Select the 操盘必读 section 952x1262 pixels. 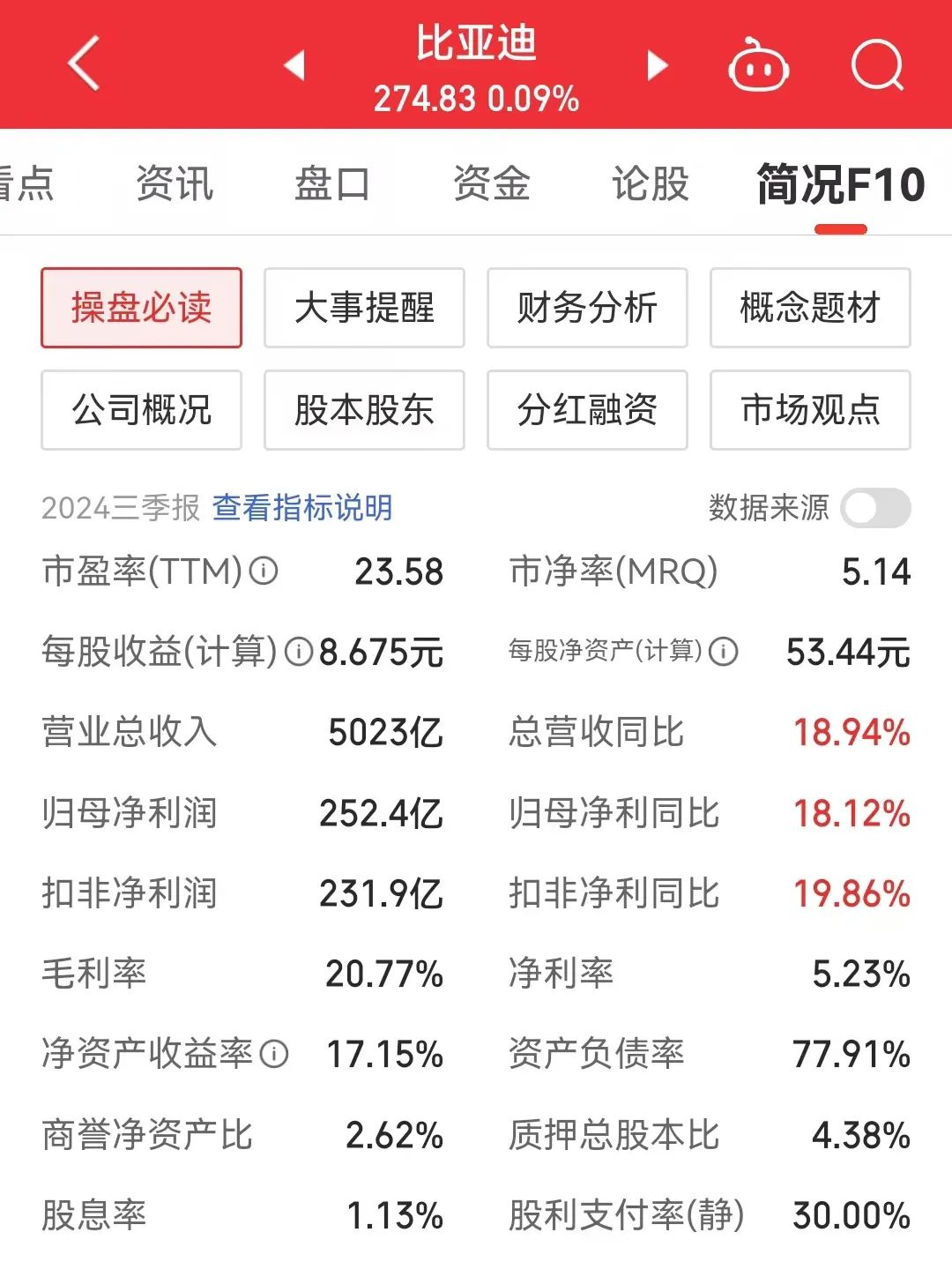click(141, 308)
